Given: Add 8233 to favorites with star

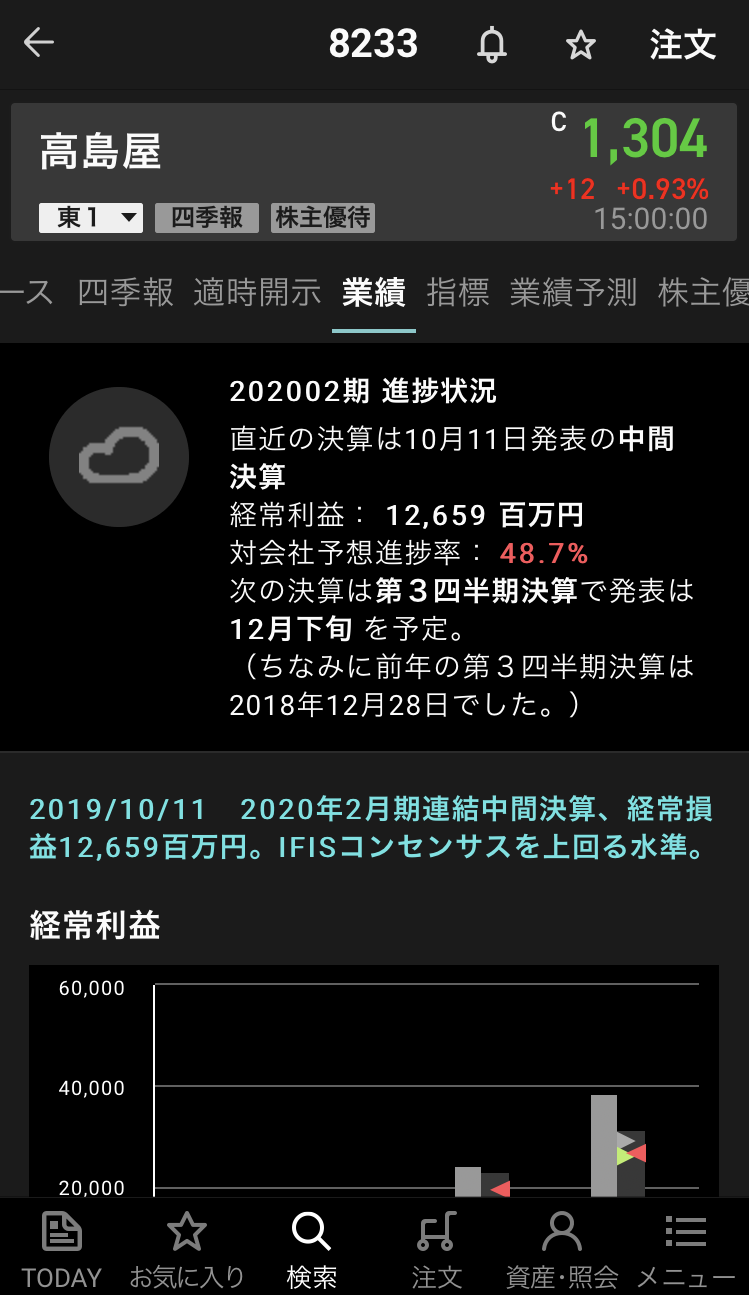Looking at the screenshot, I should pos(580,45).
